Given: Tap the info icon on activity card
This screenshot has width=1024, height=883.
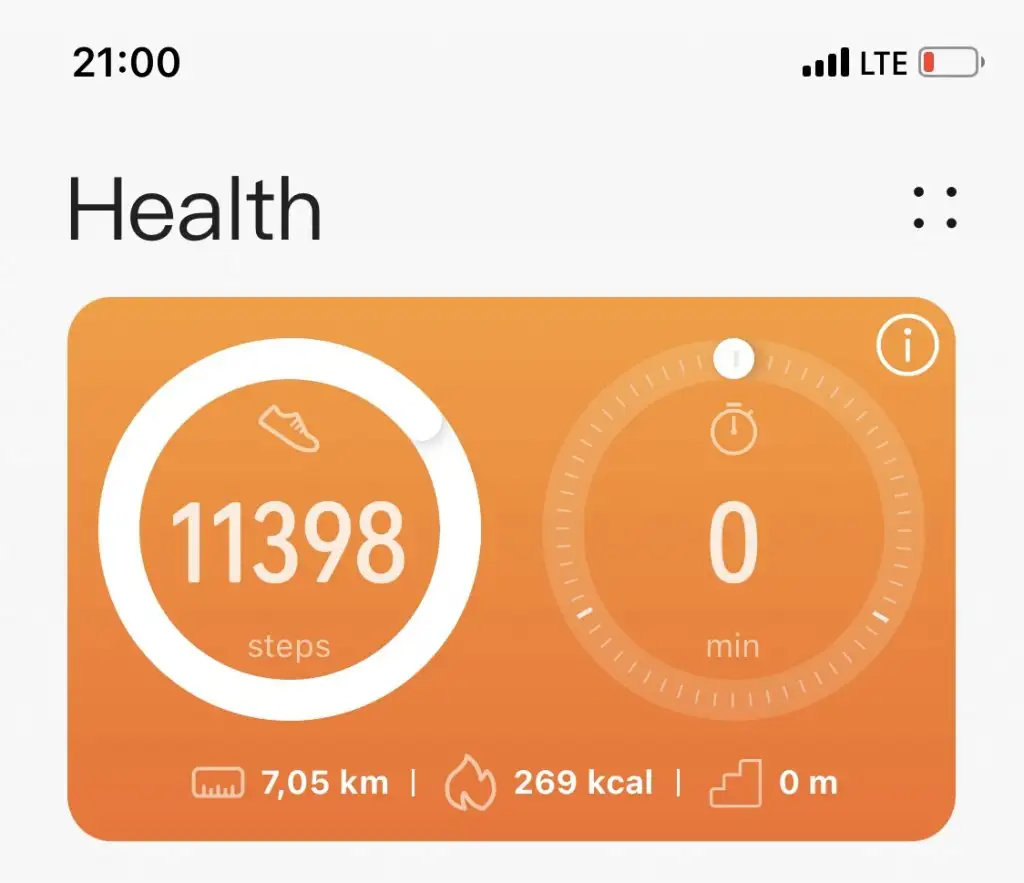Looking at the screenshot, I should click(907, 346).
